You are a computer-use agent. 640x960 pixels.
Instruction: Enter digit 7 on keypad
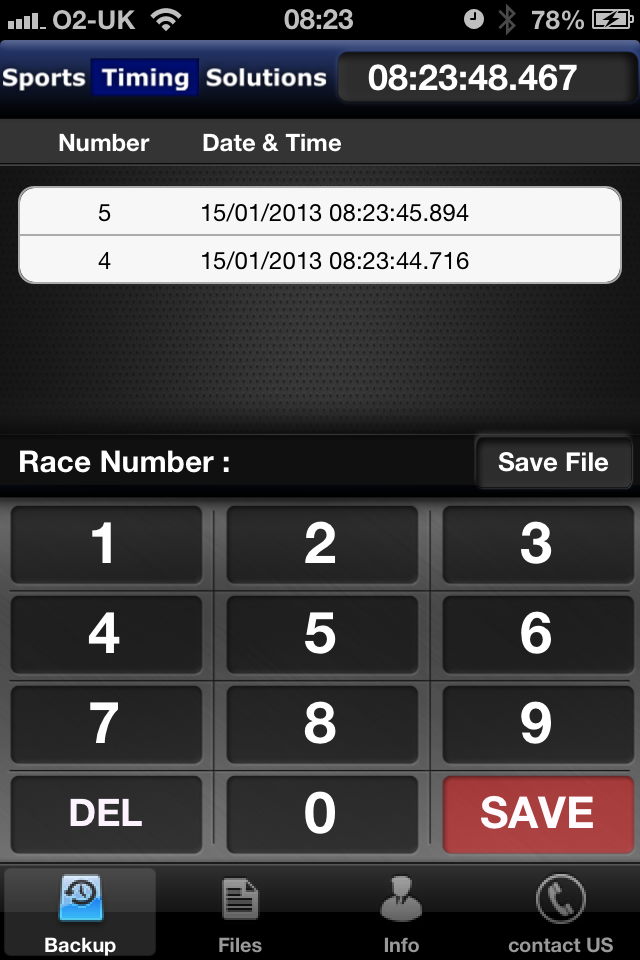click(105, 724)
